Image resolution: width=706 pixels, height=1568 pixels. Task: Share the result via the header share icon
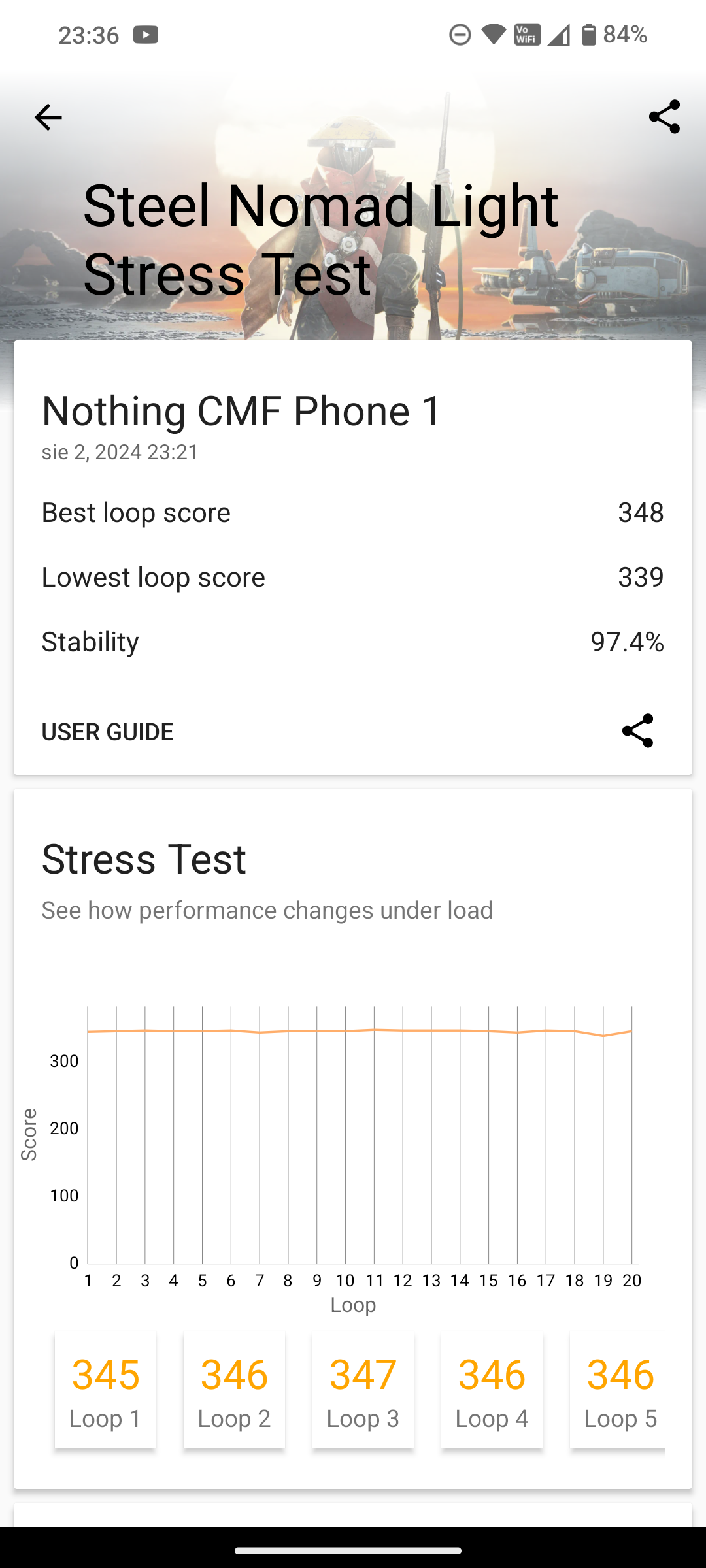pos(664,117)
